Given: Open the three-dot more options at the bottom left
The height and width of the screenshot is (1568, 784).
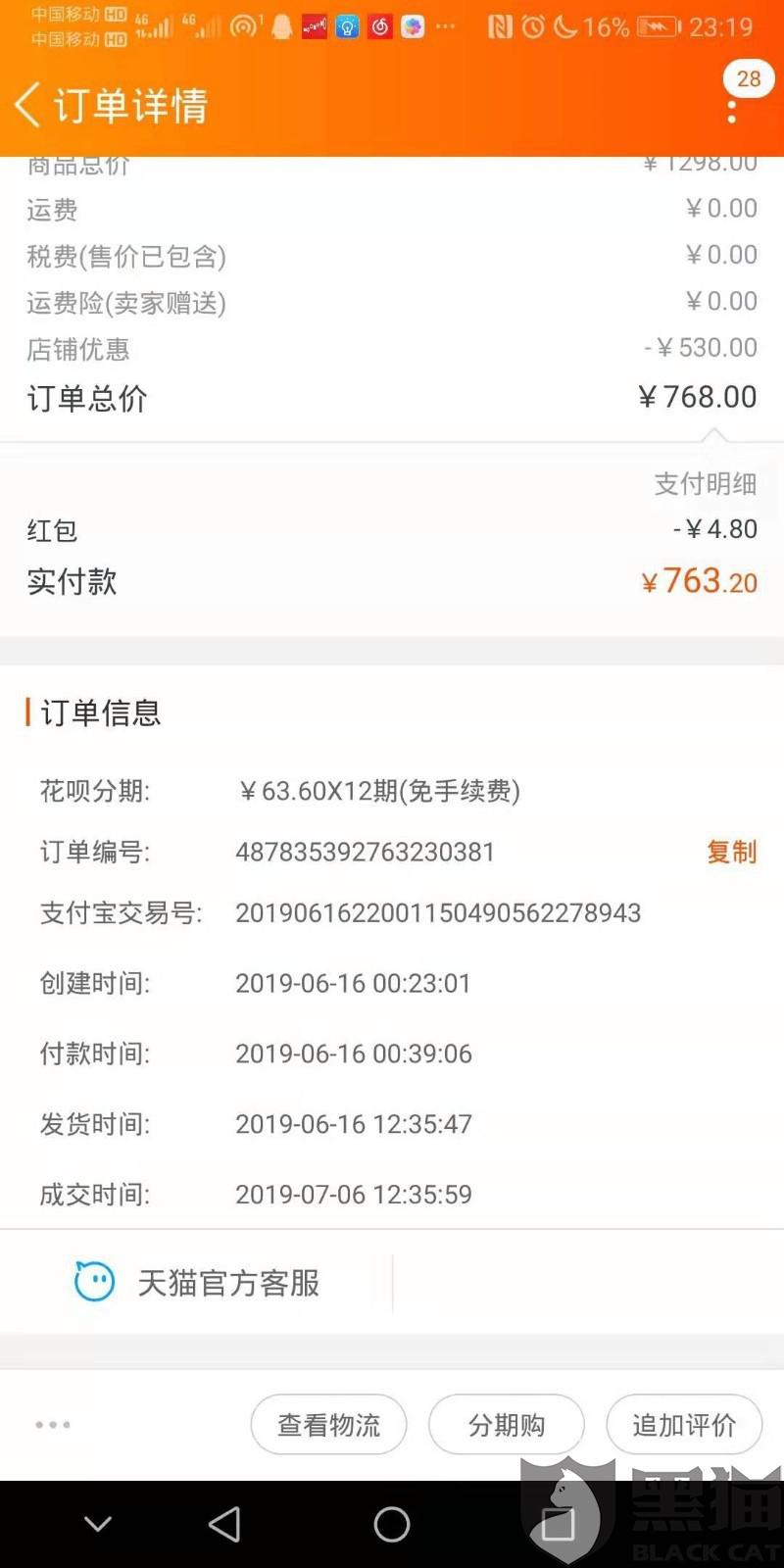Looking at the screenshot, I should 53,1424.
